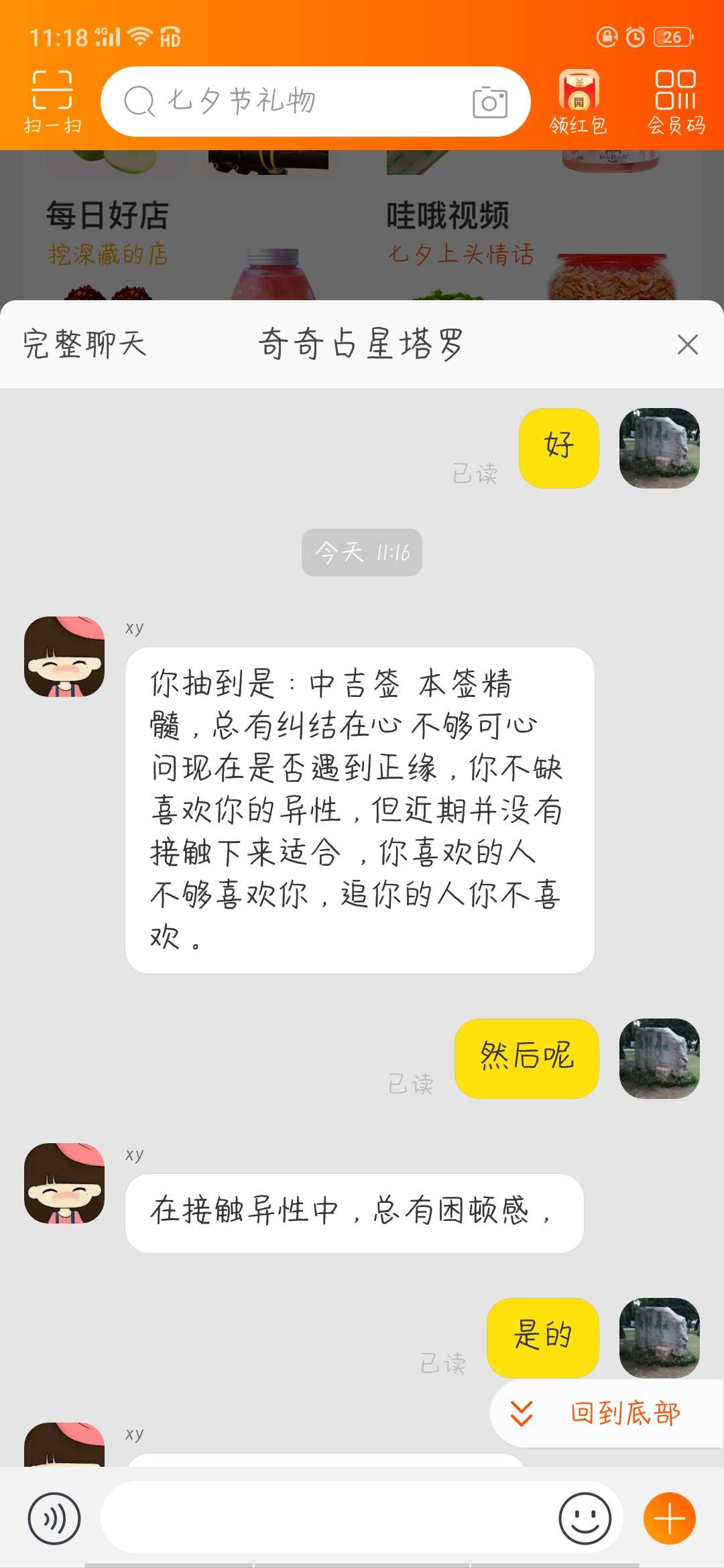Show the 会员码 member code
724x1568 pixels.
tap(676, 101)
